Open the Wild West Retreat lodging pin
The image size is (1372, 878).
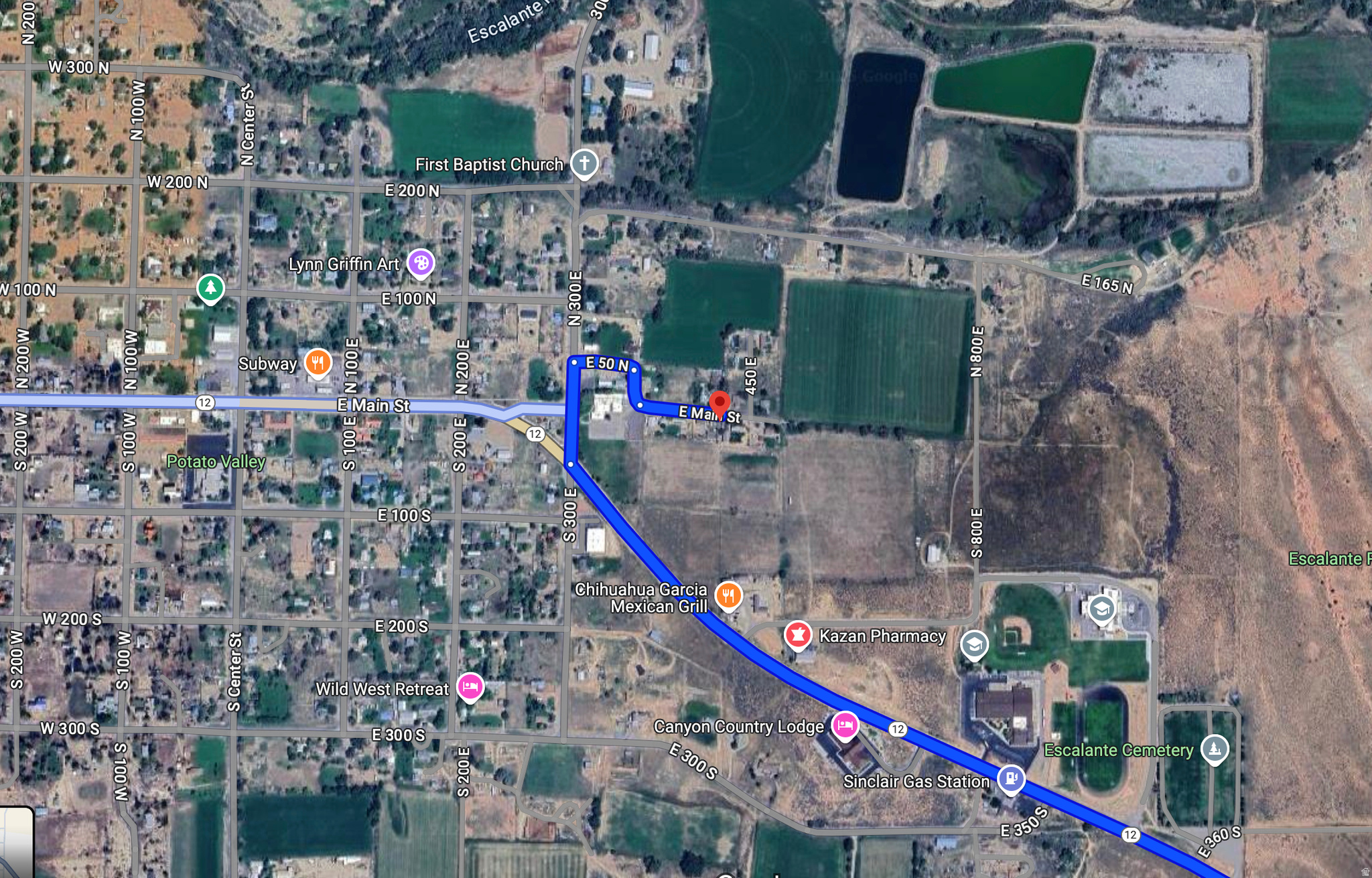point(470,686)
